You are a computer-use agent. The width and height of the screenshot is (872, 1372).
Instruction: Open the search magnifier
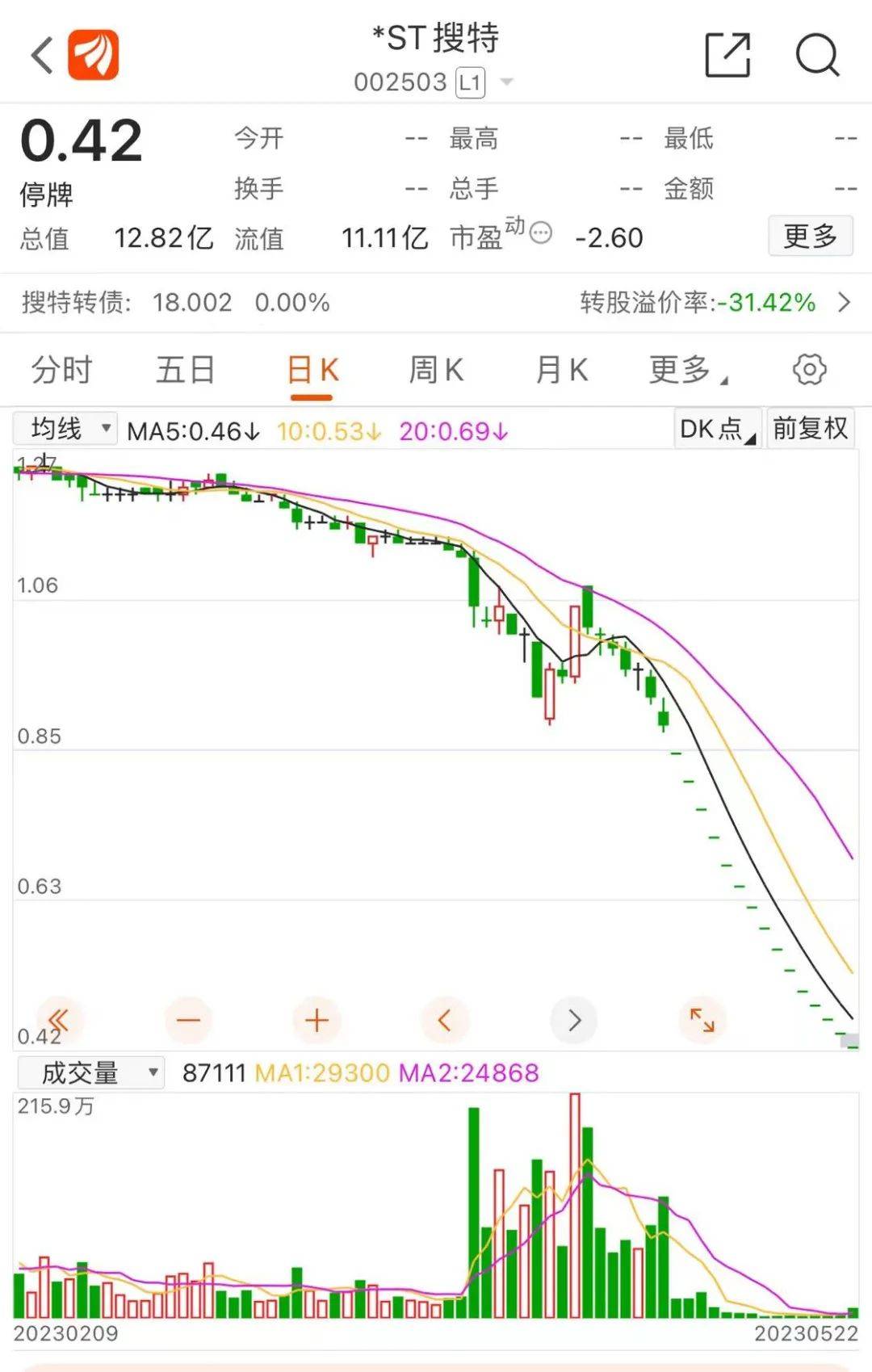tap(817, 55)
